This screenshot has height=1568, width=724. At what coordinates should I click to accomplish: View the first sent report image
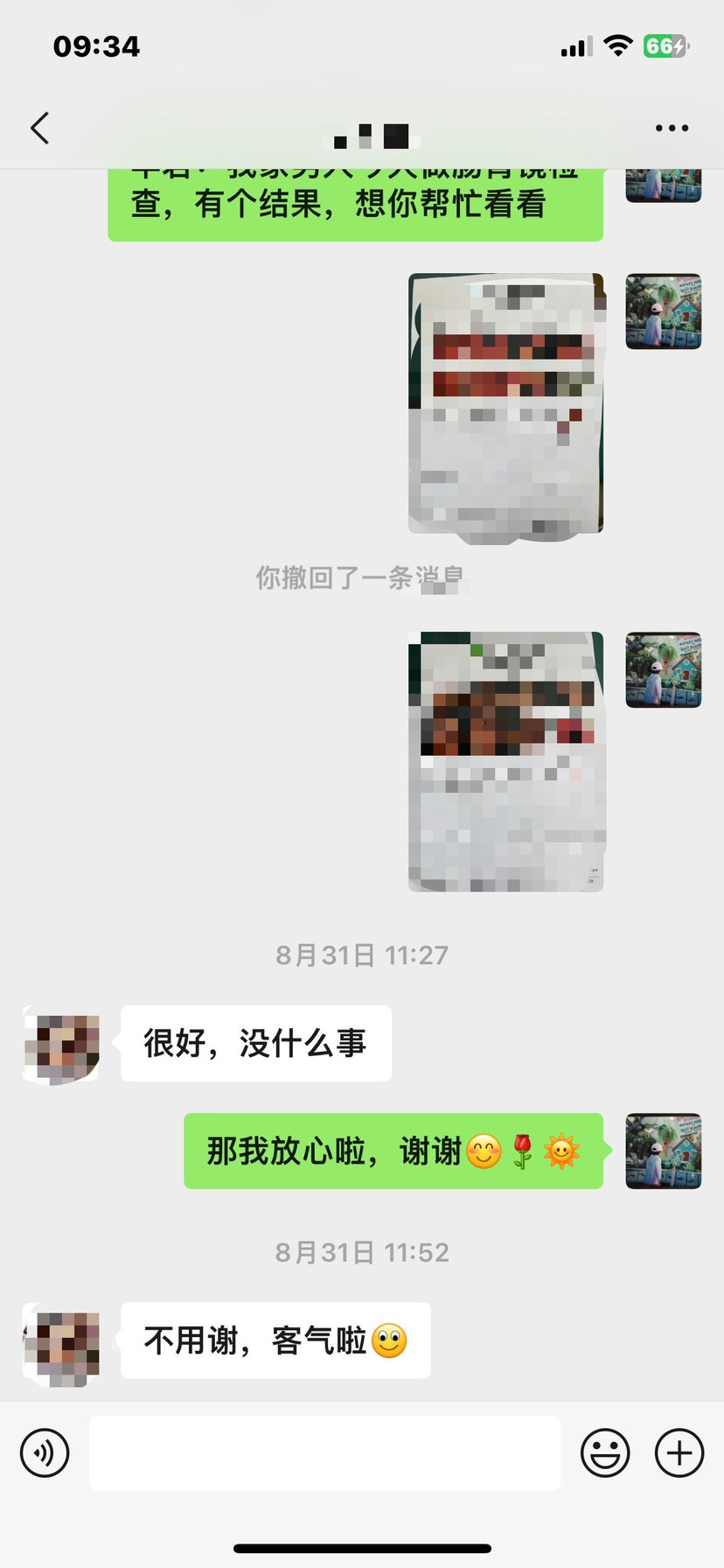click(505, 403)
